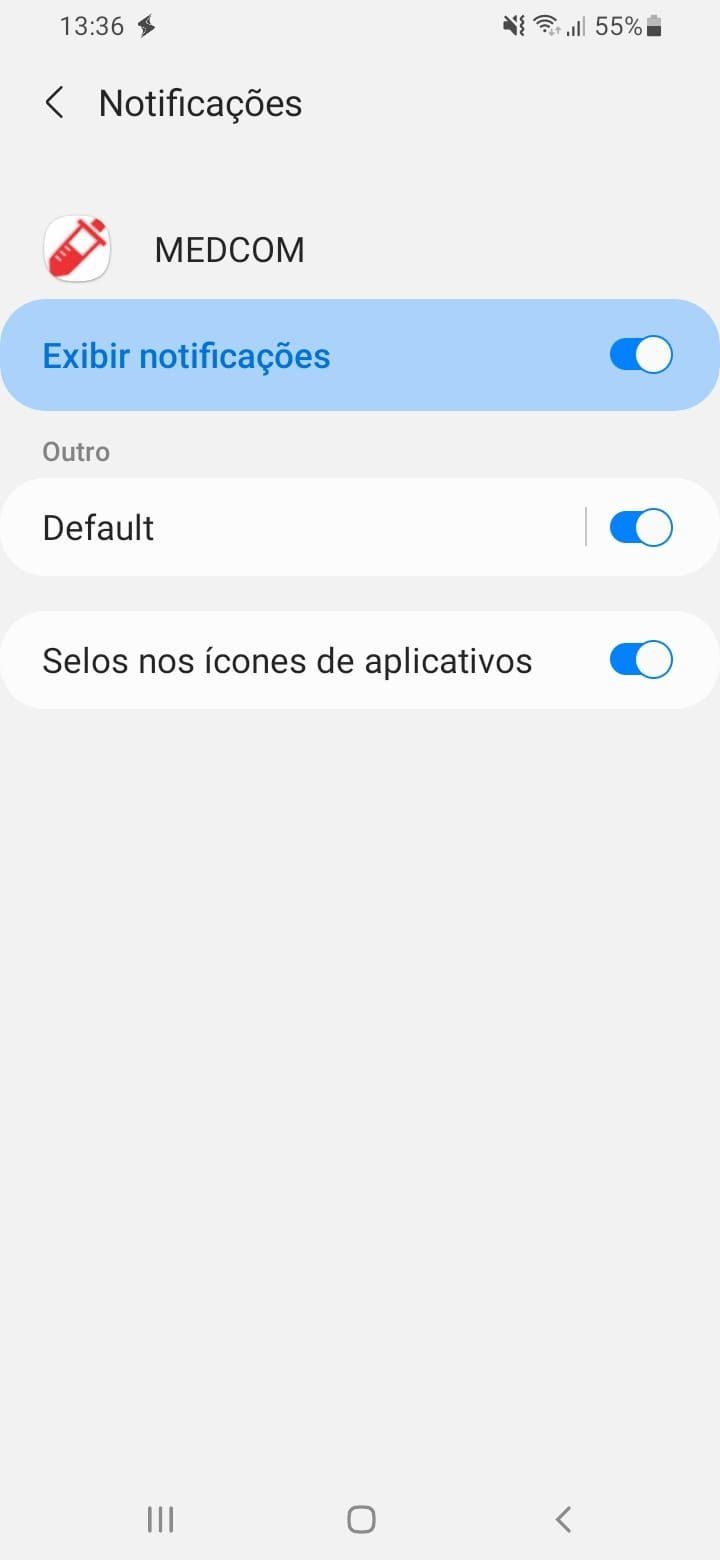Go to the home screen
This screenshot has height=1560, width=720.
point(361,1519)
